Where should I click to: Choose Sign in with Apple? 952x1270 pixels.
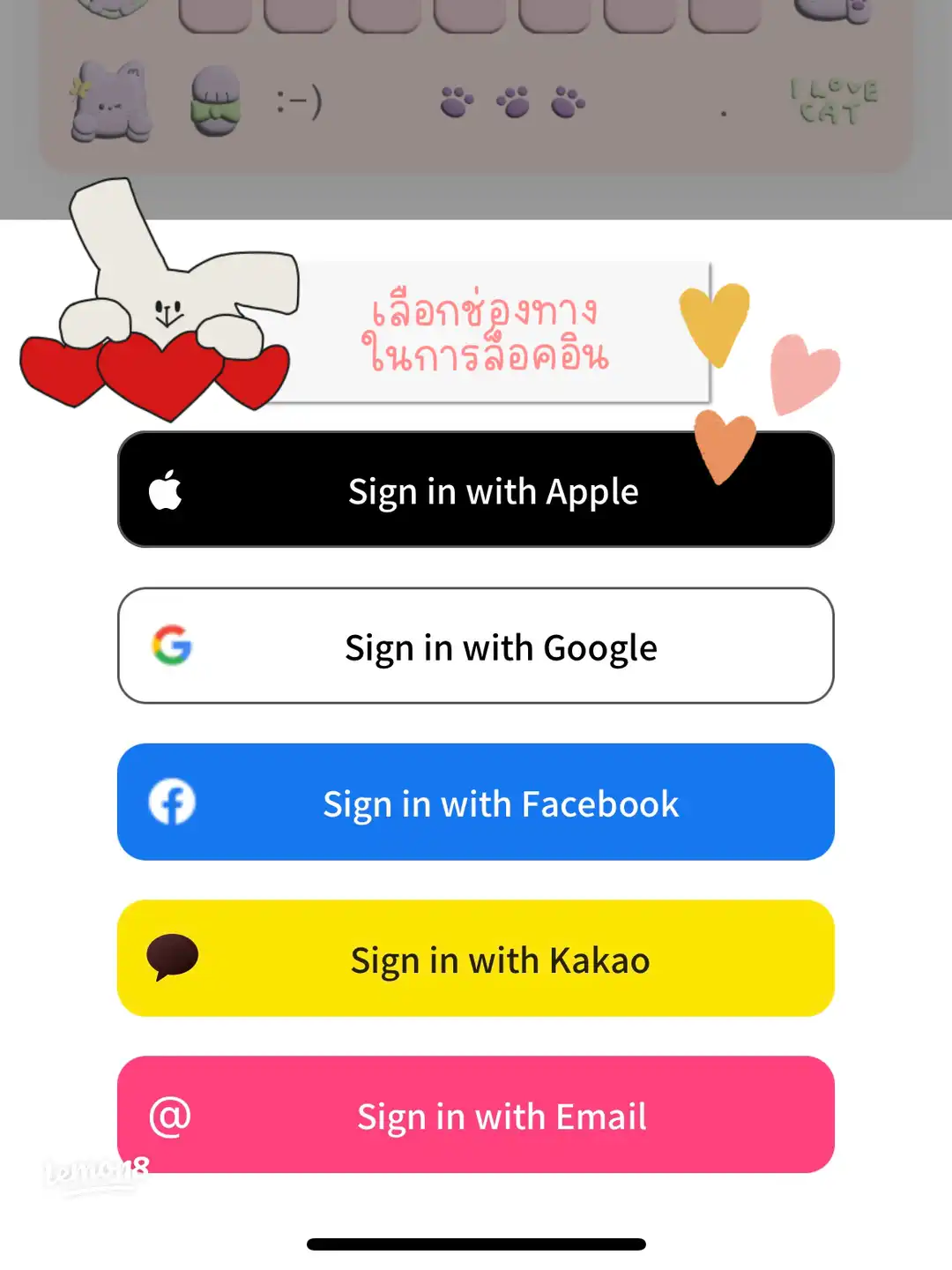476,490
